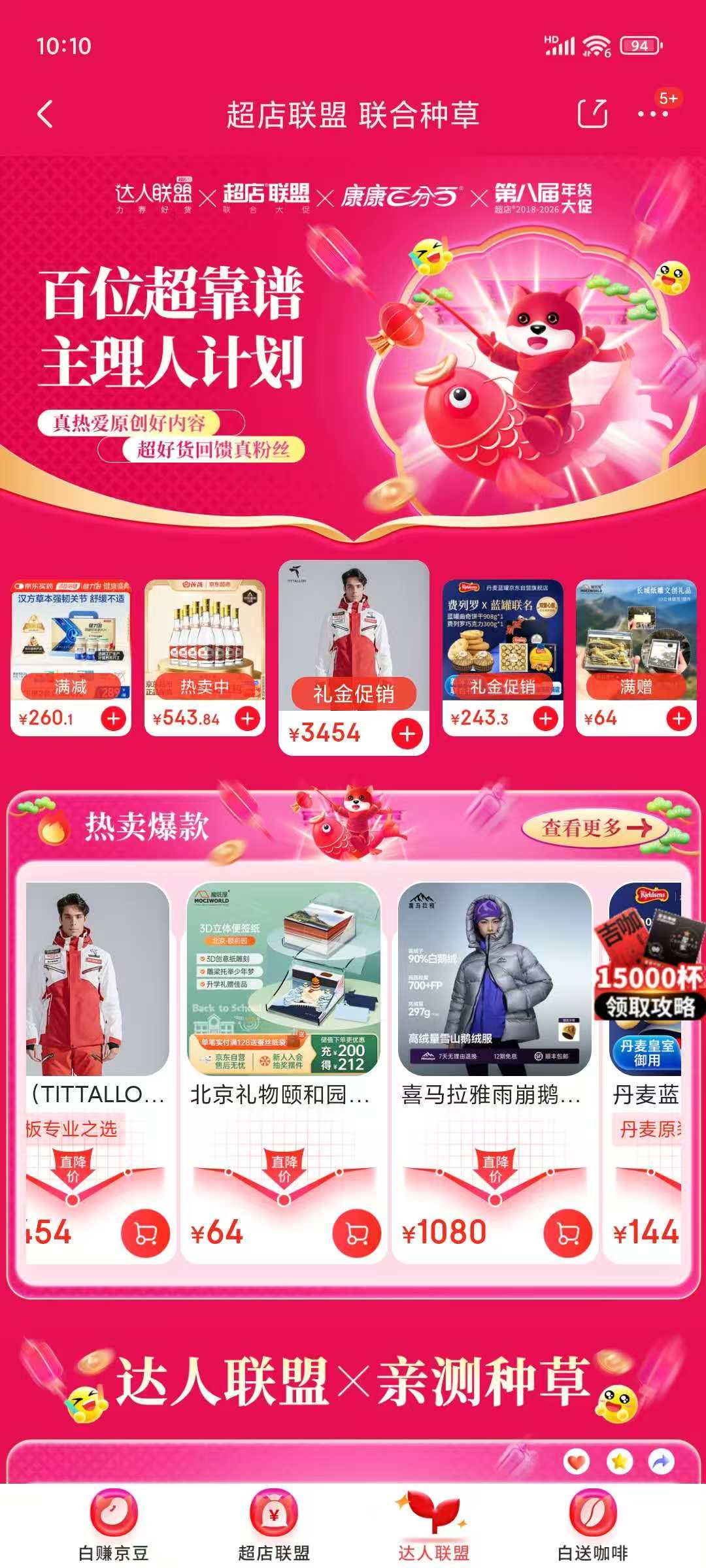Screen dimensions: 706x1568
Task: Open the 北京礼物颐和园 product card
Action: 284,1071
